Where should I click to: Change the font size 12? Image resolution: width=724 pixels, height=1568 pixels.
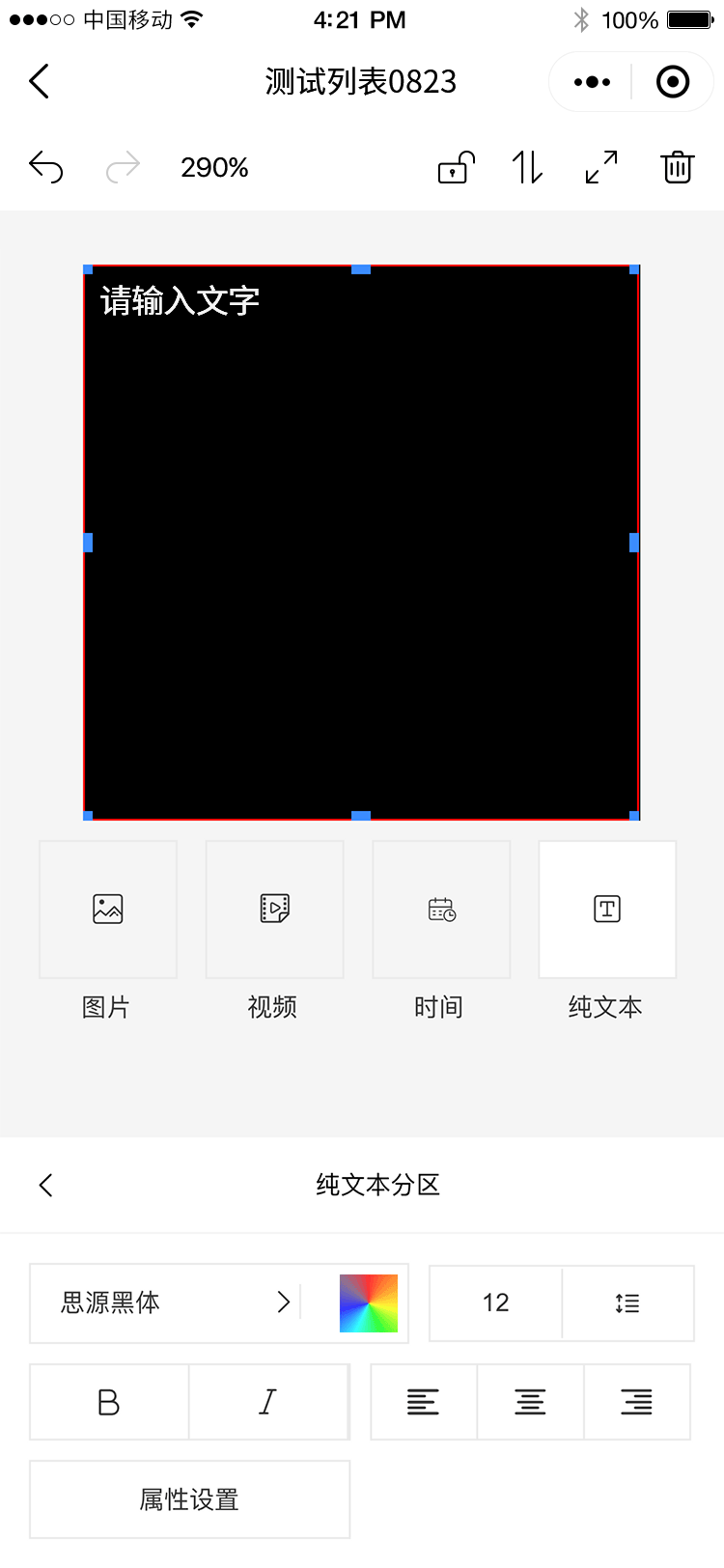point(495,1302)
